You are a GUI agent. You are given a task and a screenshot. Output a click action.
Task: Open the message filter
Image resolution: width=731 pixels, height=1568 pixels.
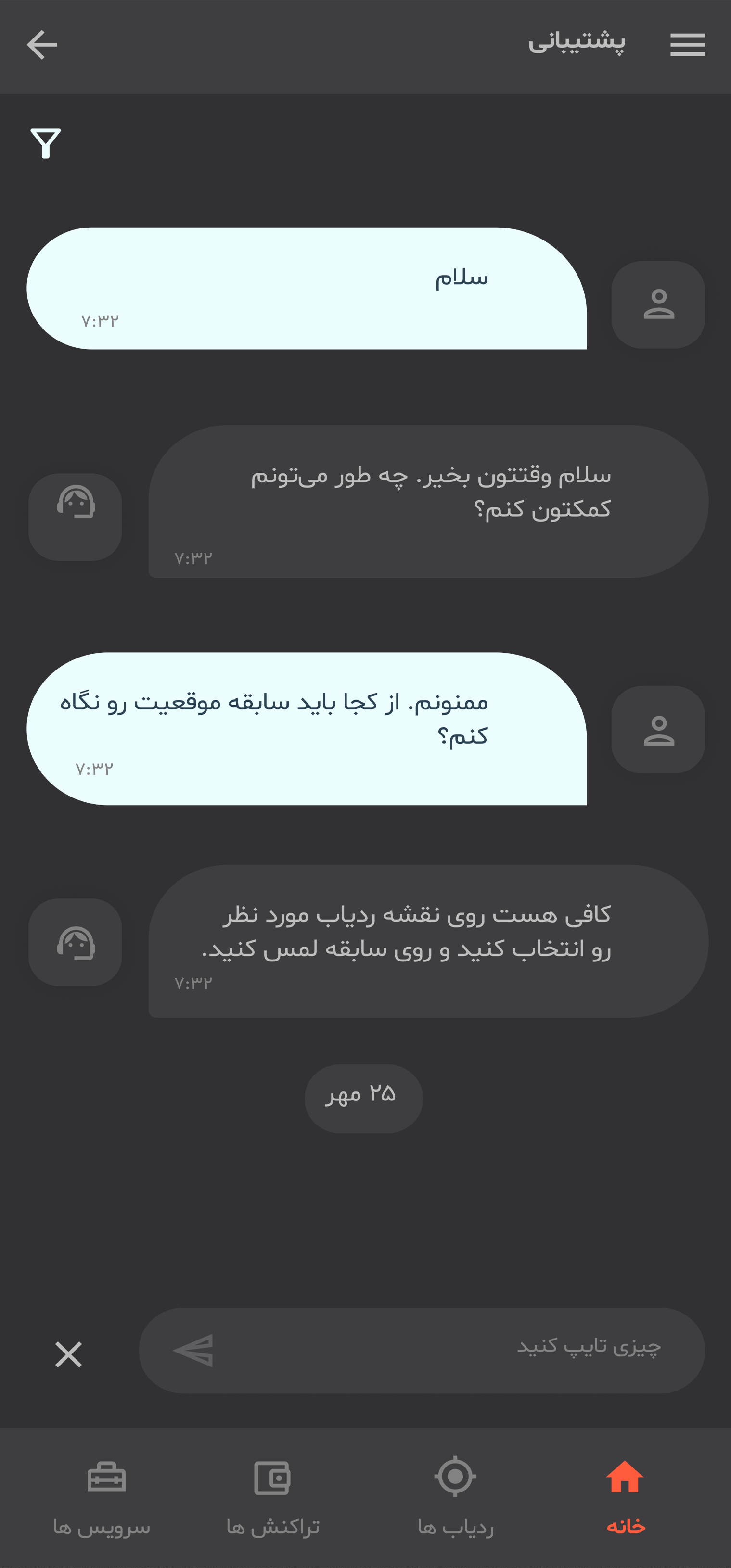click(x=46, y=144)
